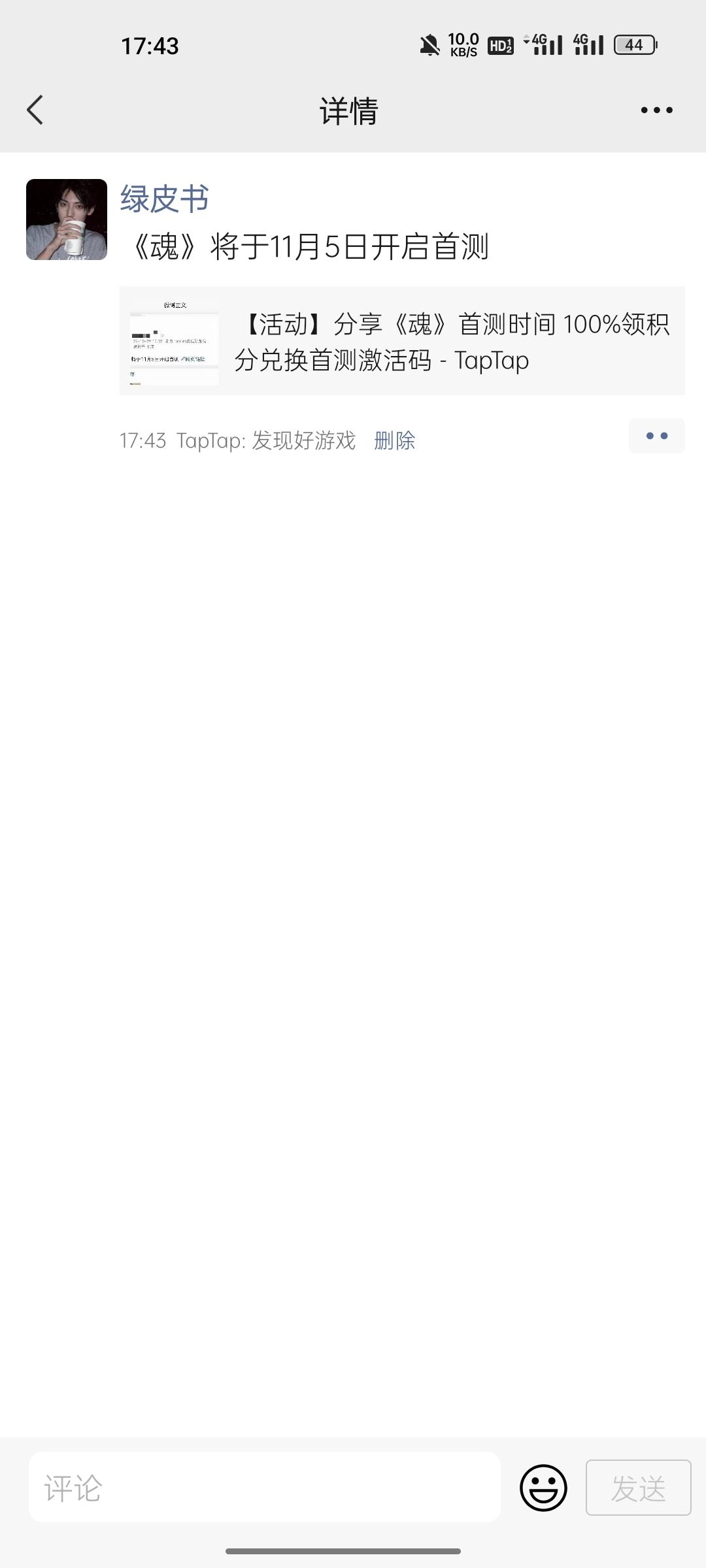
Task: Tap the username 绿皮书 above the post
Action: (x=162, y=199)
